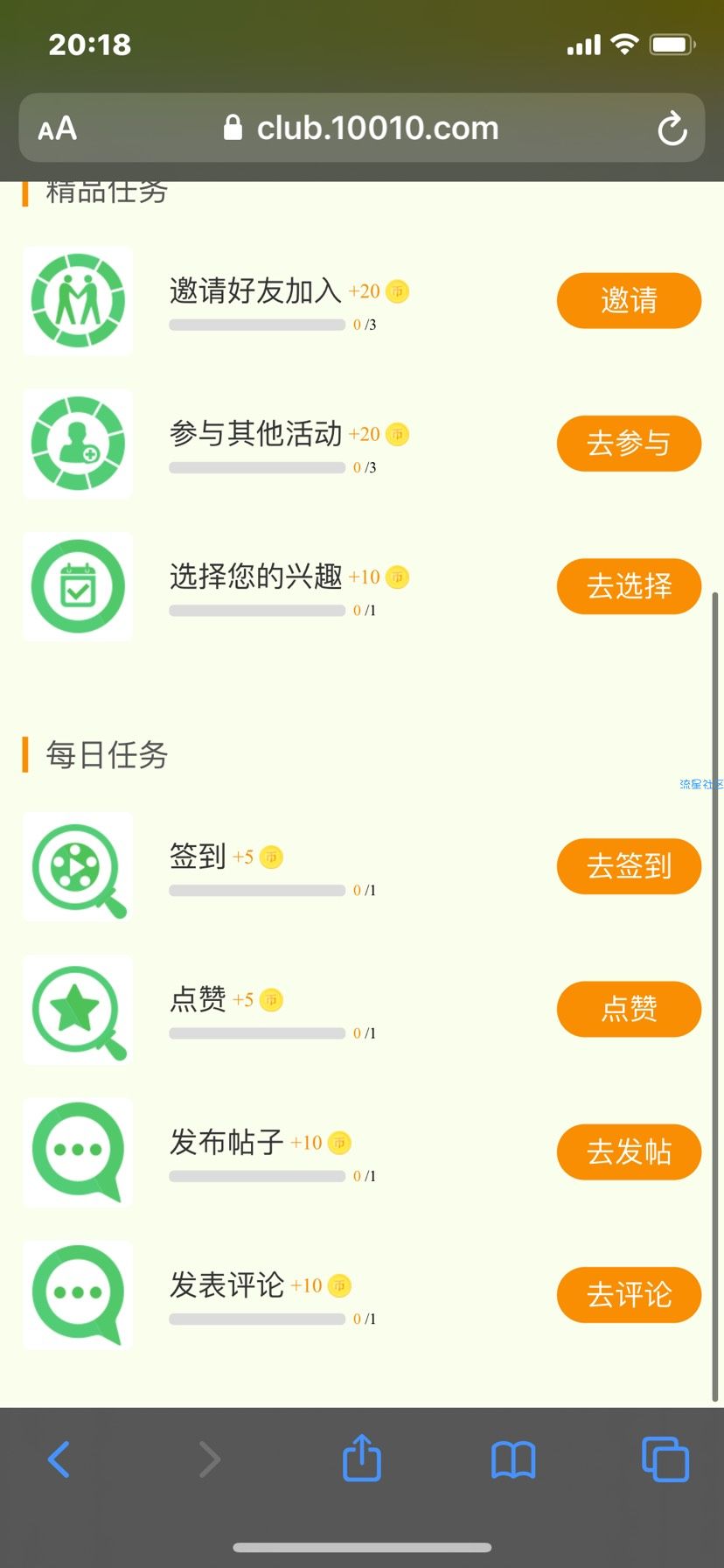Tap 去评论 to post a comment
Screen dimensions: 724x1568
(x=629, y=1294)
